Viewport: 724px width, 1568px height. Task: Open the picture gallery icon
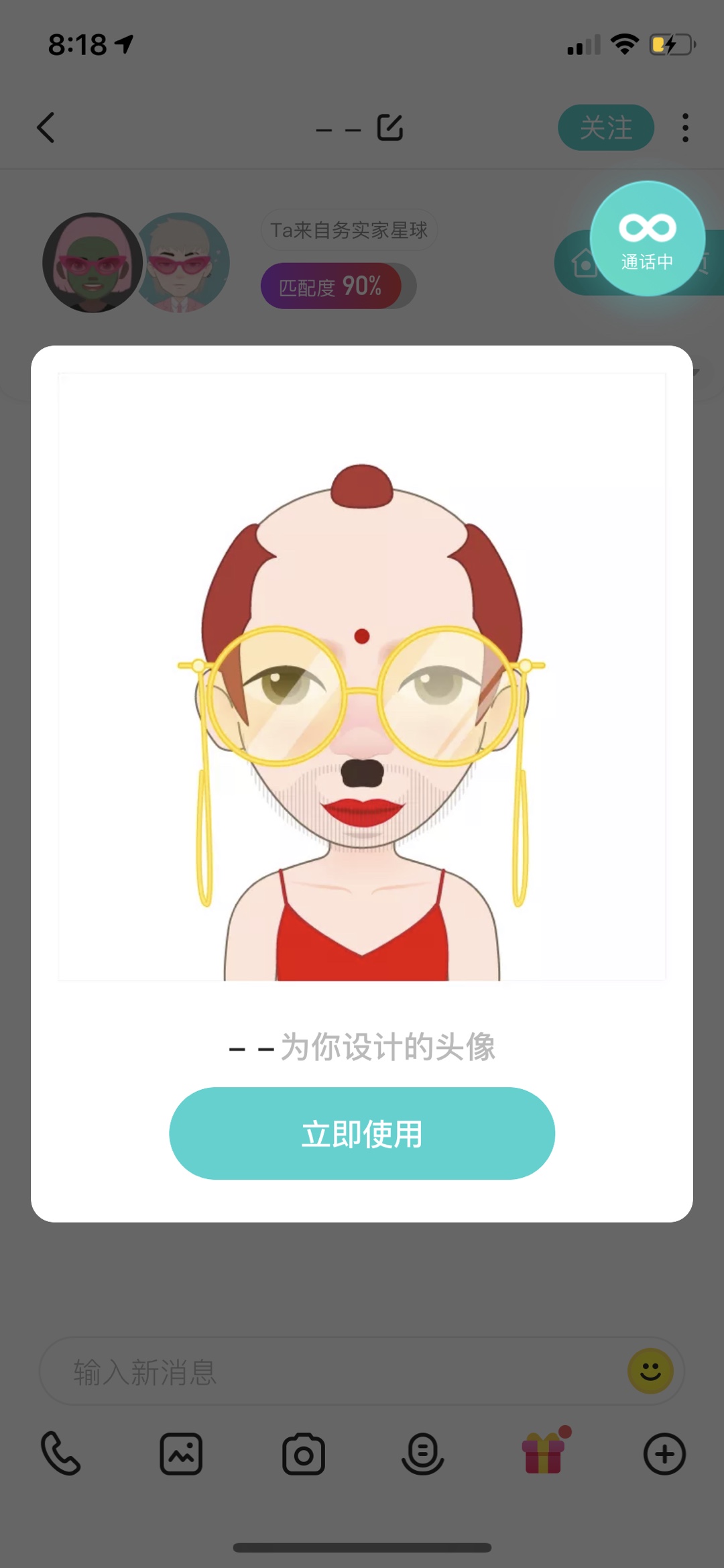(181, 1454)
